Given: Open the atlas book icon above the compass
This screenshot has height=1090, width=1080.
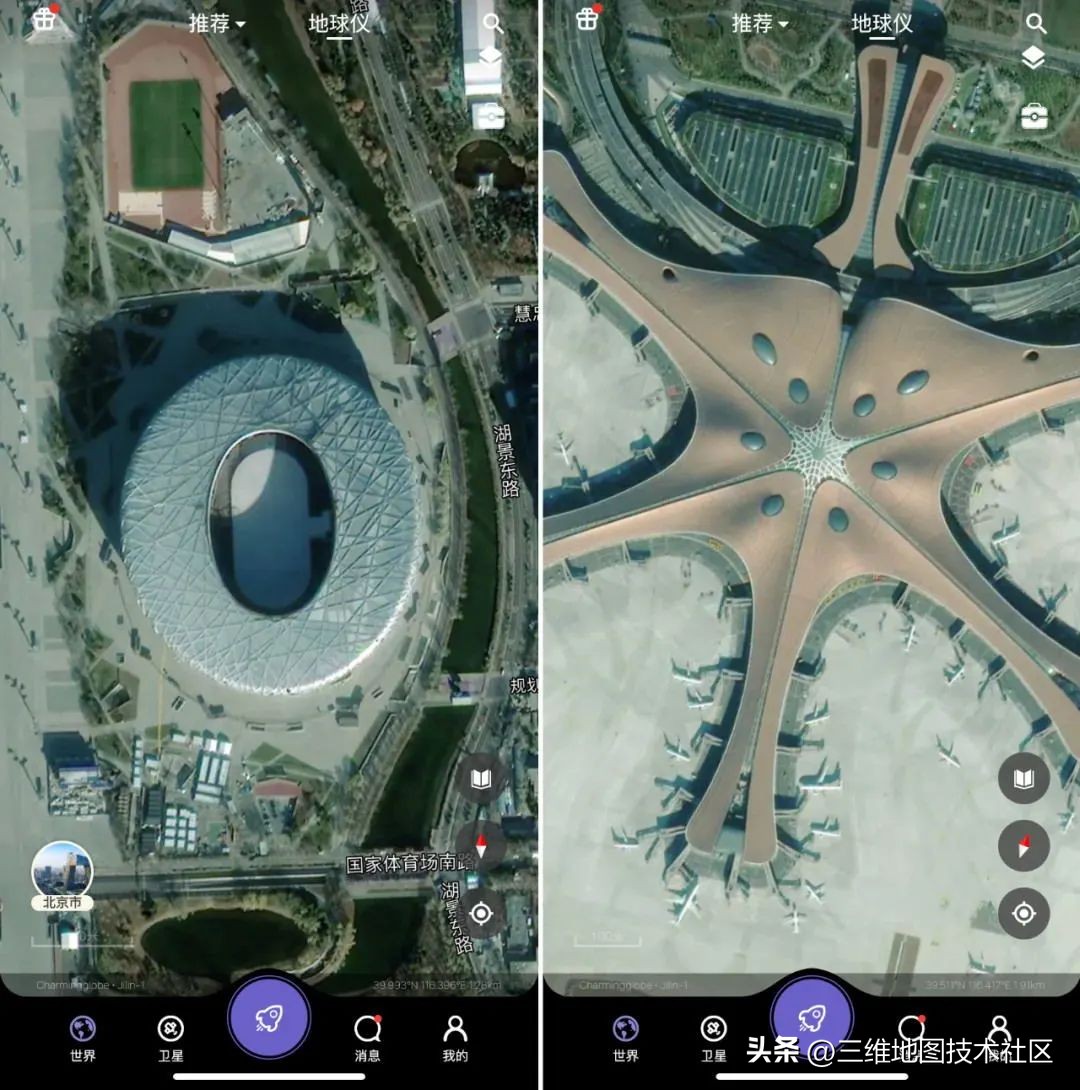Looking at the screenshot, I should coord(481,778).
